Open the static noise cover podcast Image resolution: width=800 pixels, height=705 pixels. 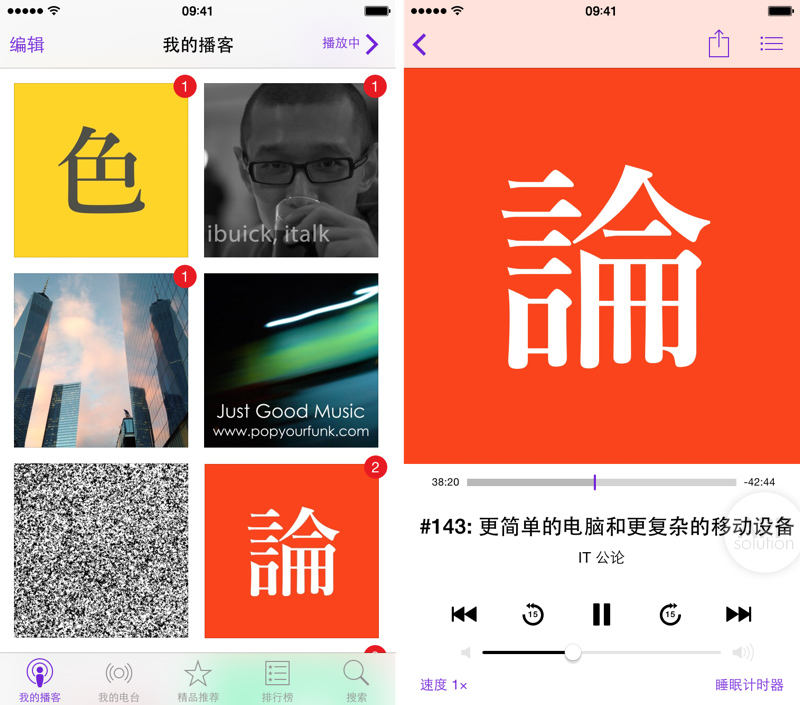101,550
